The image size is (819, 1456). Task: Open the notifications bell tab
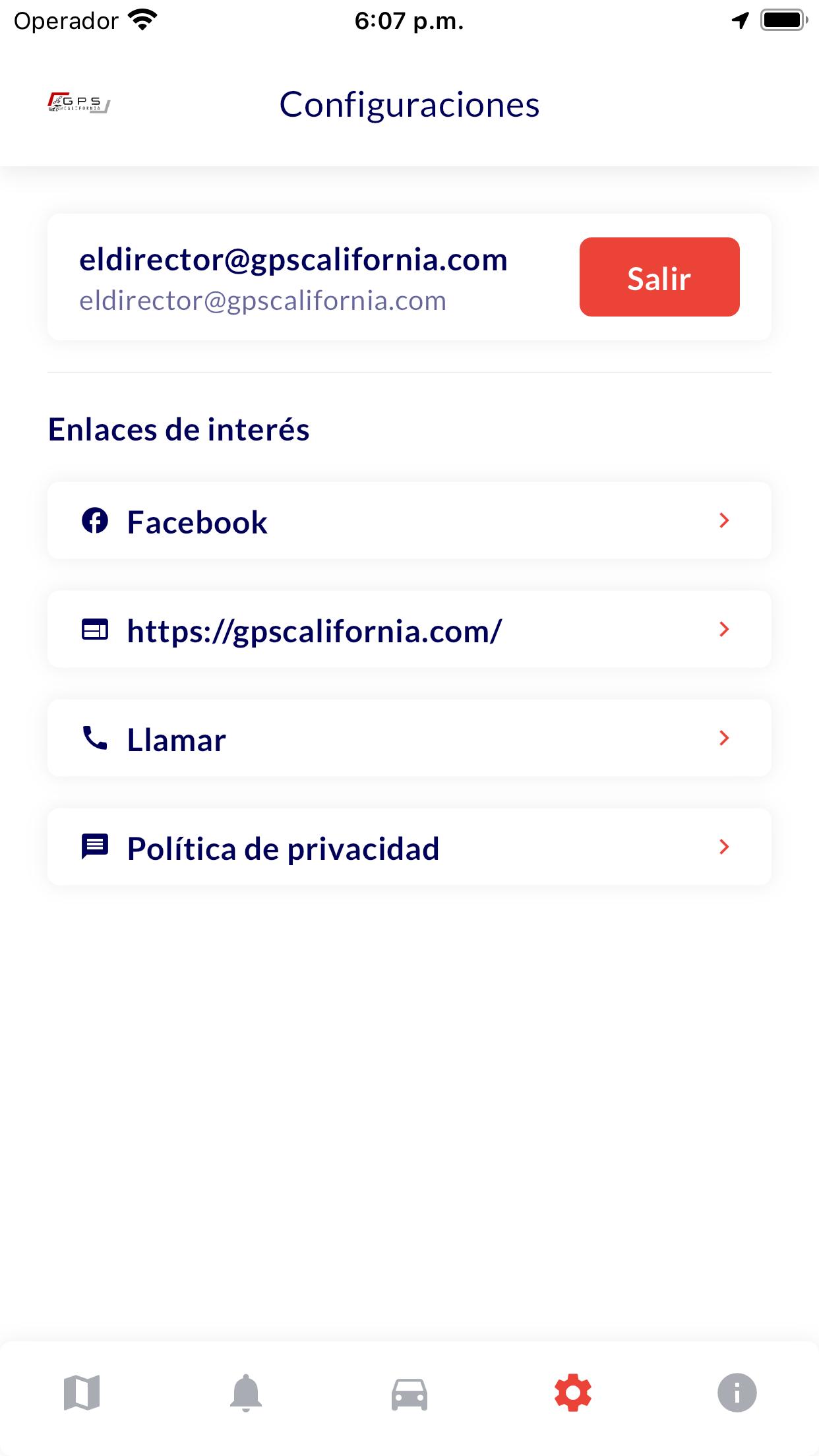tap(246, 1393)
